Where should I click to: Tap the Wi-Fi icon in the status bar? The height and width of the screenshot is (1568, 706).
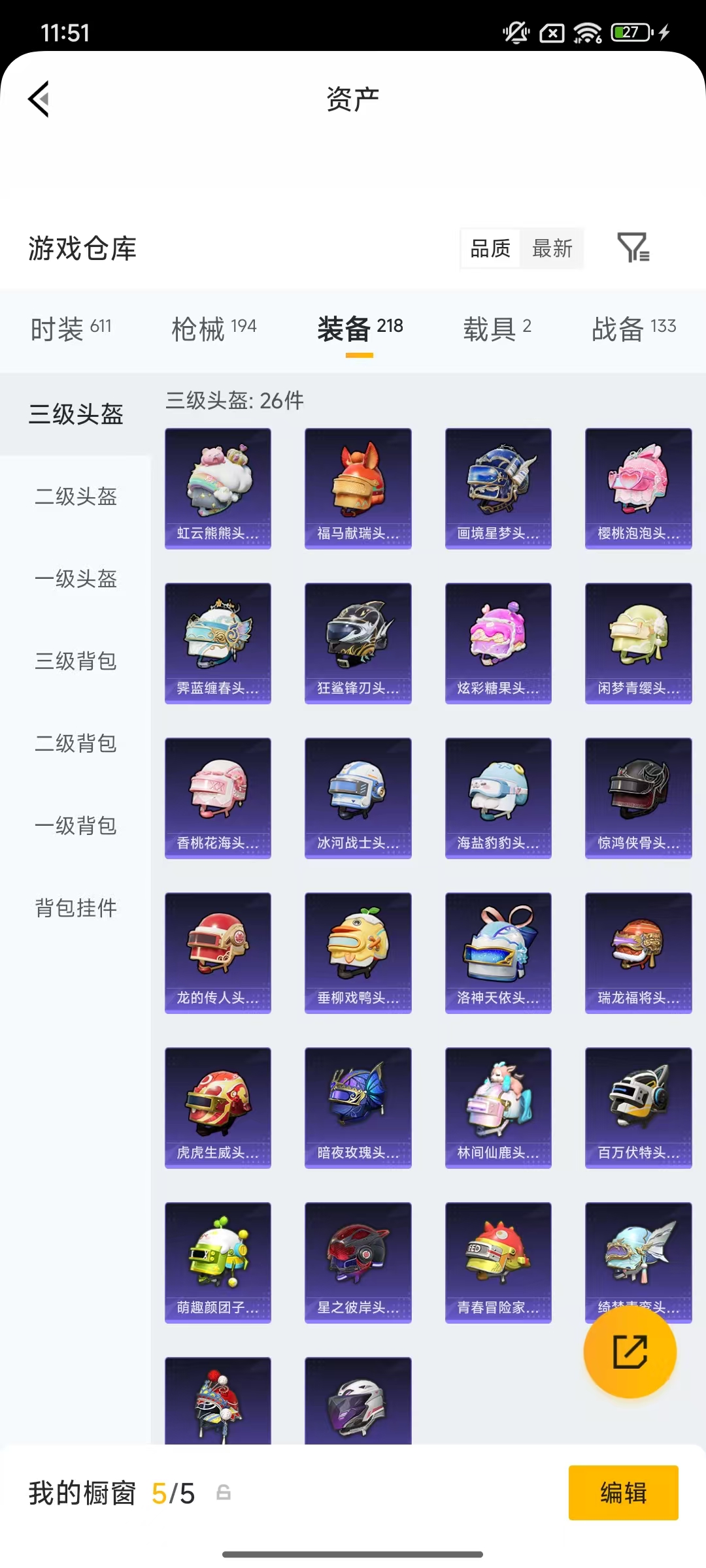point(587,31)
